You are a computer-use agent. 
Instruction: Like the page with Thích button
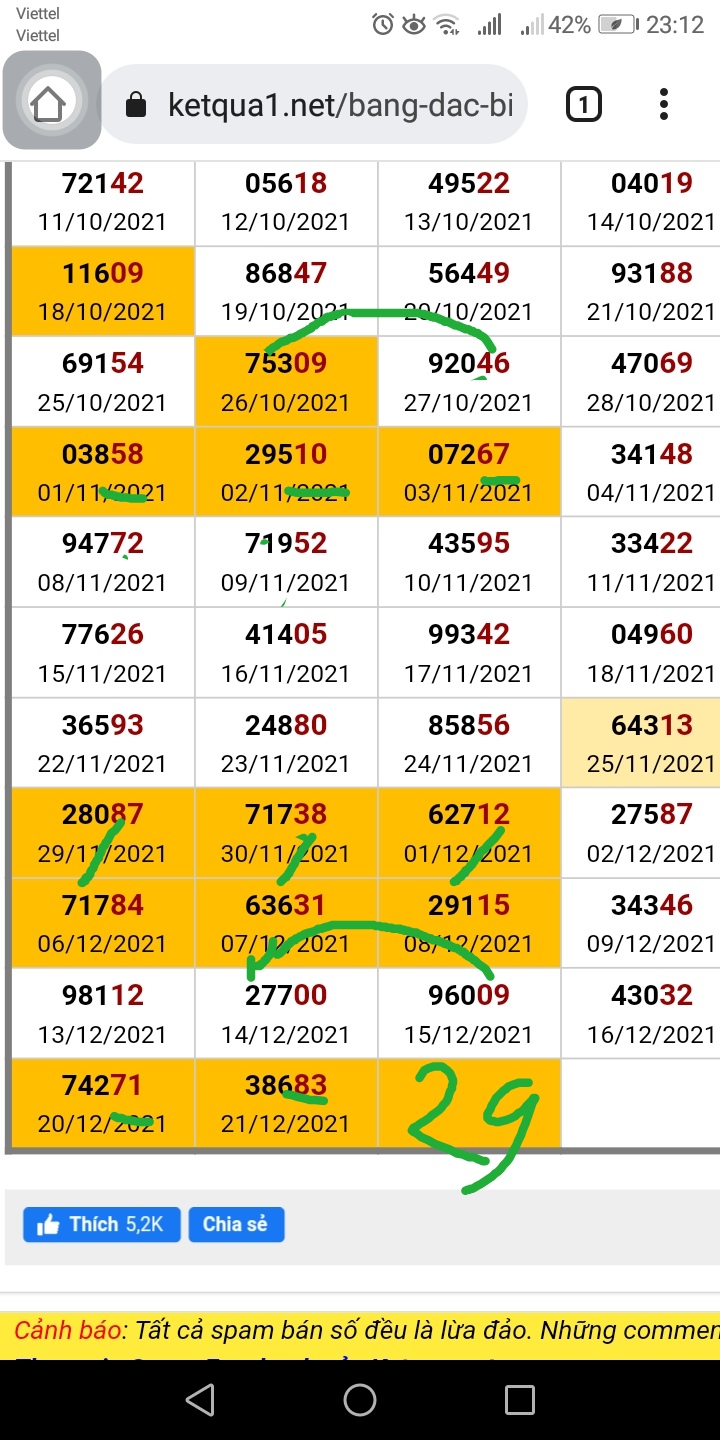[101, 1224]
